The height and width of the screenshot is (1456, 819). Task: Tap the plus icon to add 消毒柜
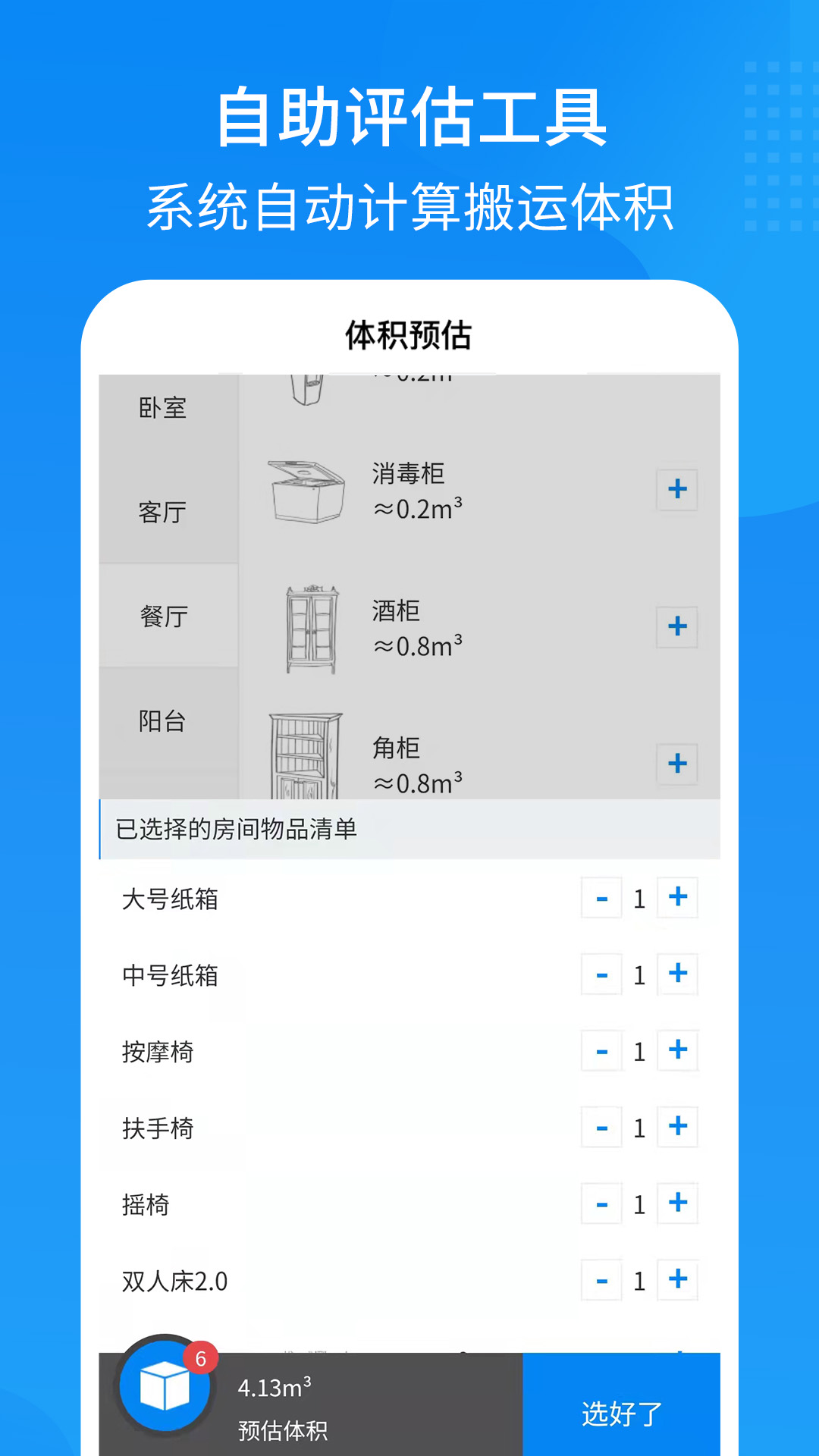click(677, 490)
